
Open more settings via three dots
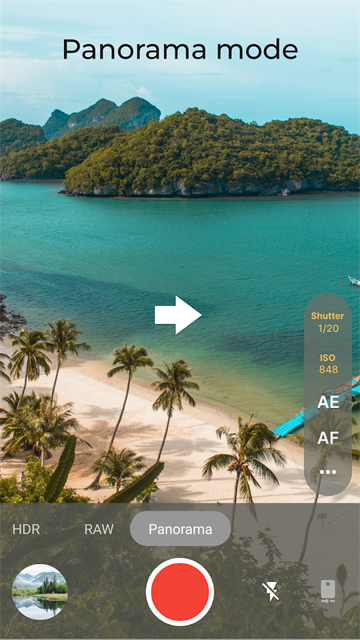[328, 472]
